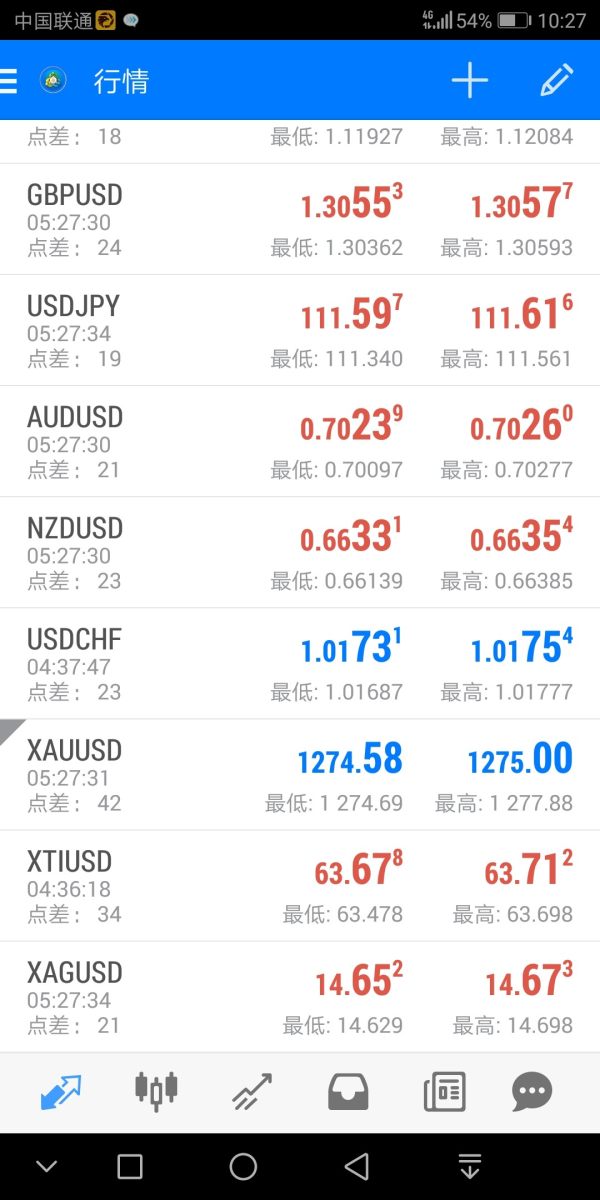The width and height of the screenshot is (600, 1200).
Task: Open the GBPUSD quote row
Action: (300, 220)
